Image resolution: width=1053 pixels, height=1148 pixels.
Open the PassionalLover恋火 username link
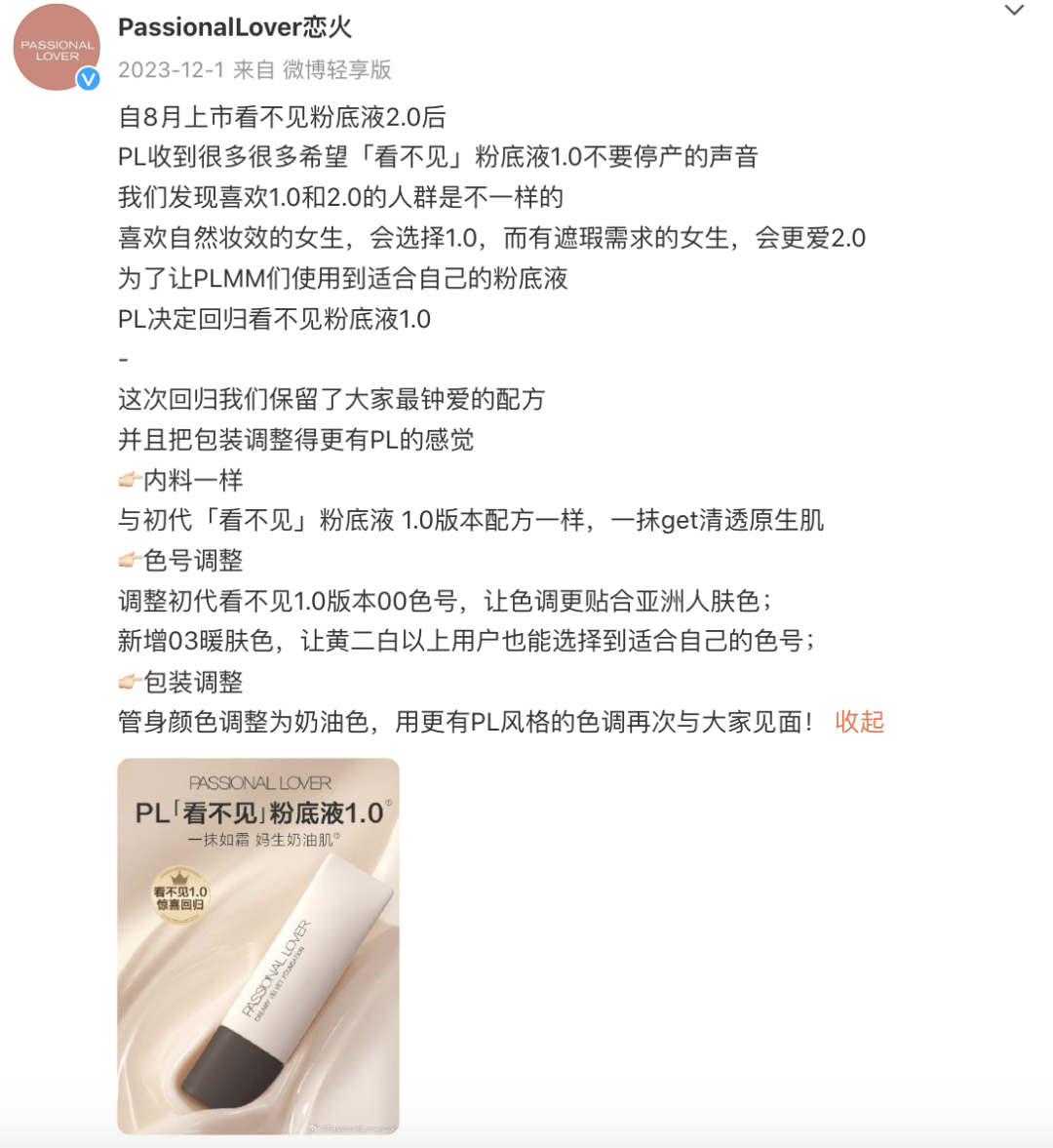click(x=234, y=27)
